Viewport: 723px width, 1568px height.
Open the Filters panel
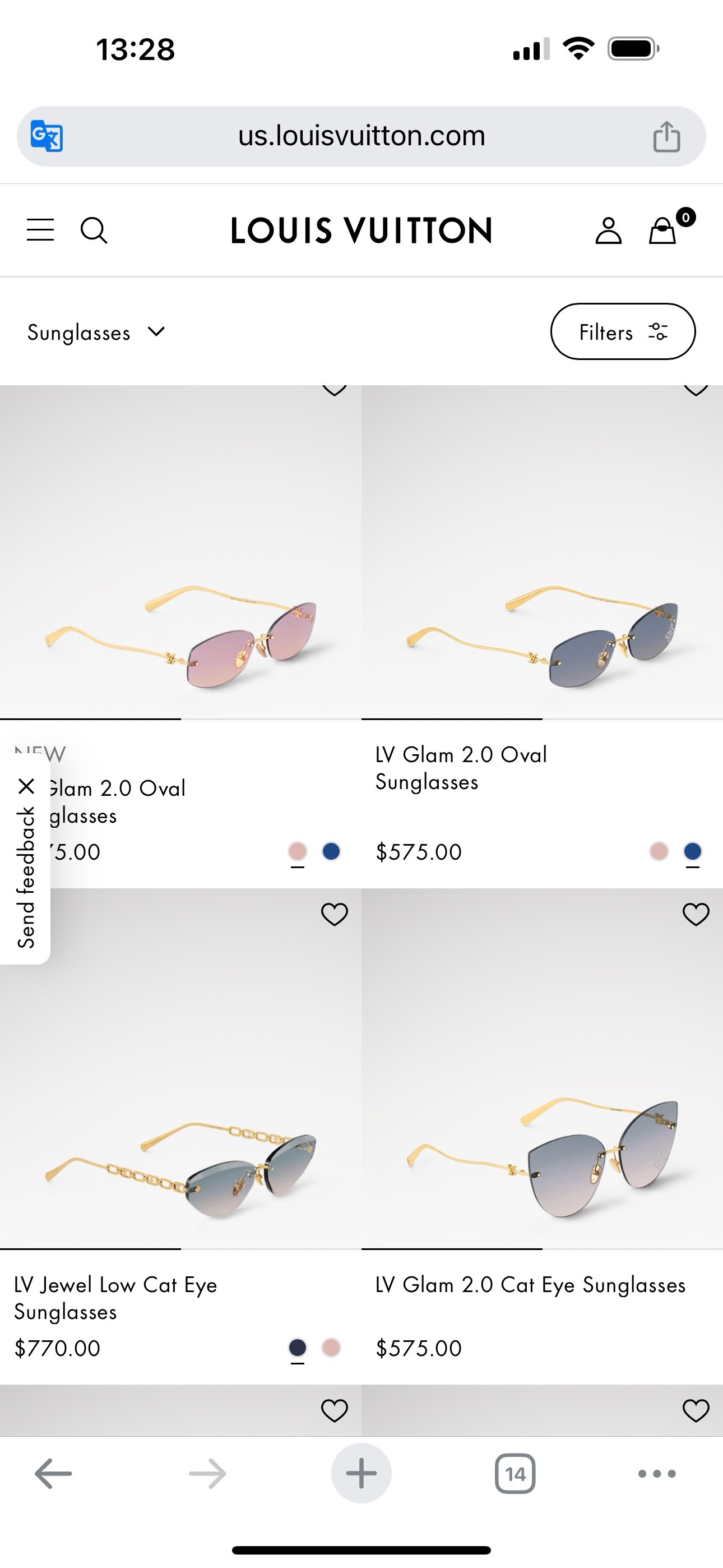point(623,332)
